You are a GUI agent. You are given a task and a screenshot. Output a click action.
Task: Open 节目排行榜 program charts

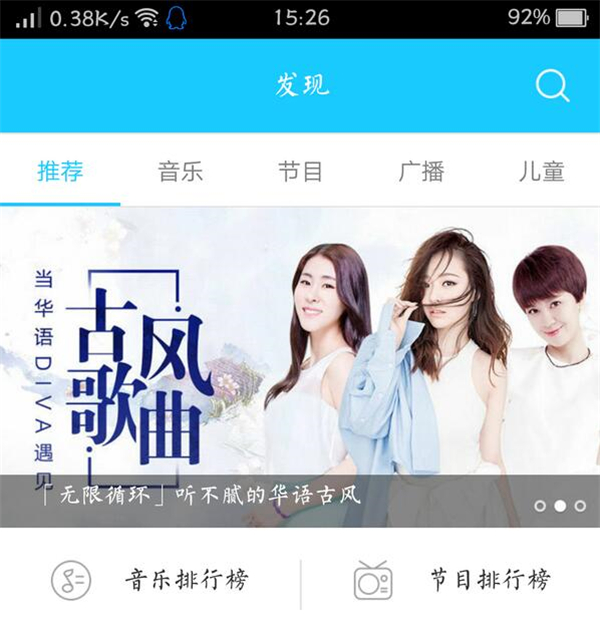pos(450,579)
